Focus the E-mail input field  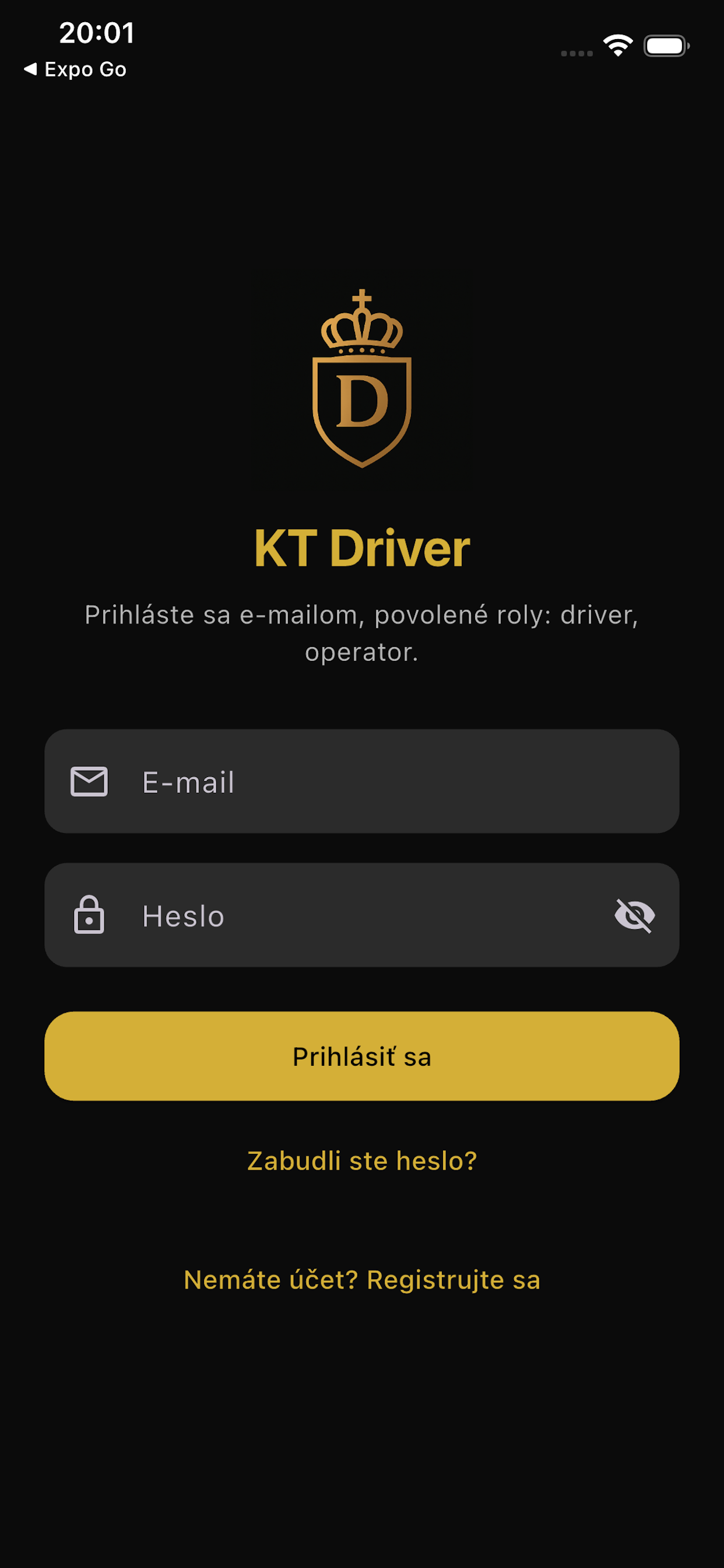coord(362,783)
